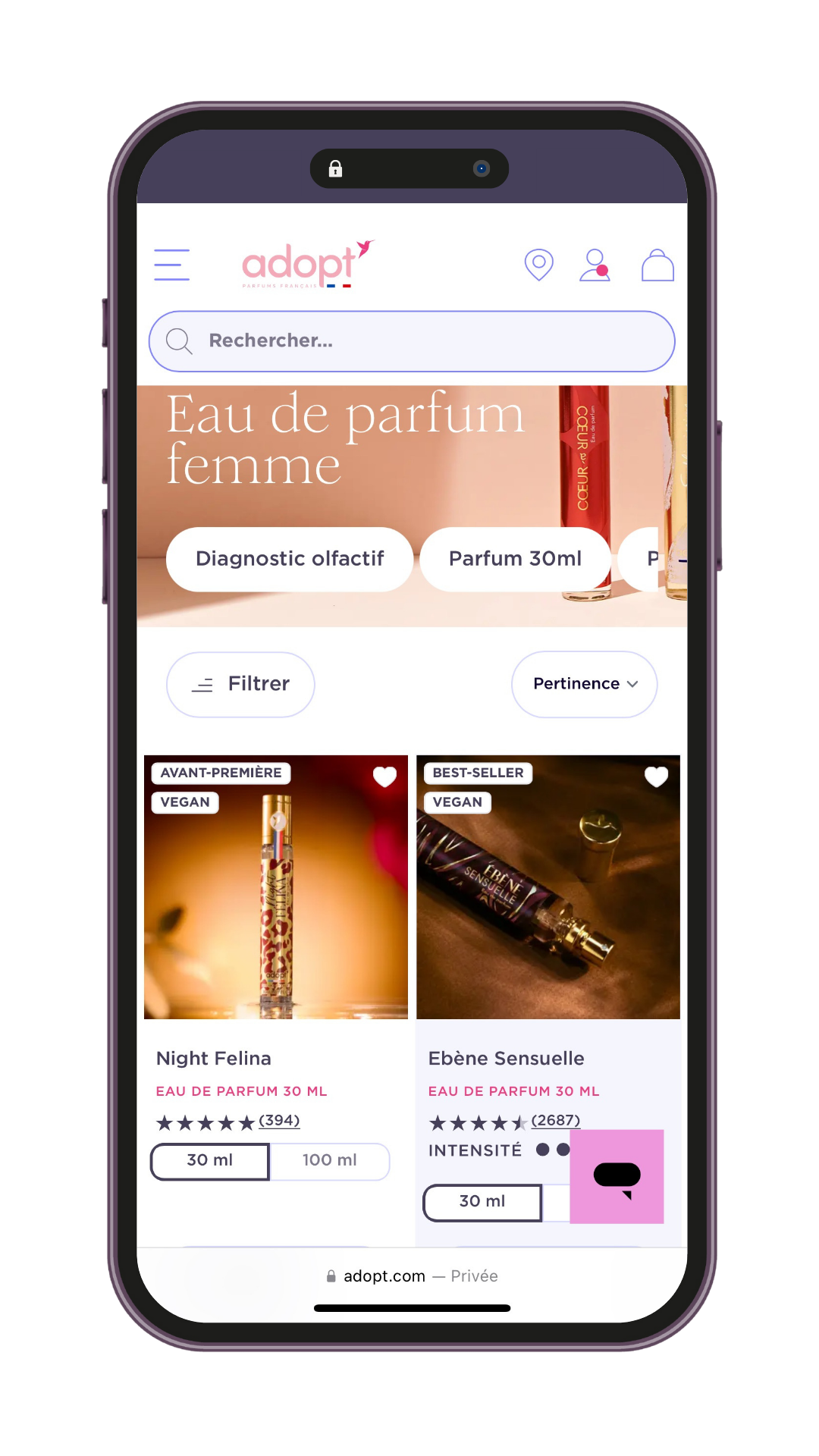Expand the Pertinence sort dropdown
Image resolution: width=819 pixels, height=1456 pixels.
585,684
